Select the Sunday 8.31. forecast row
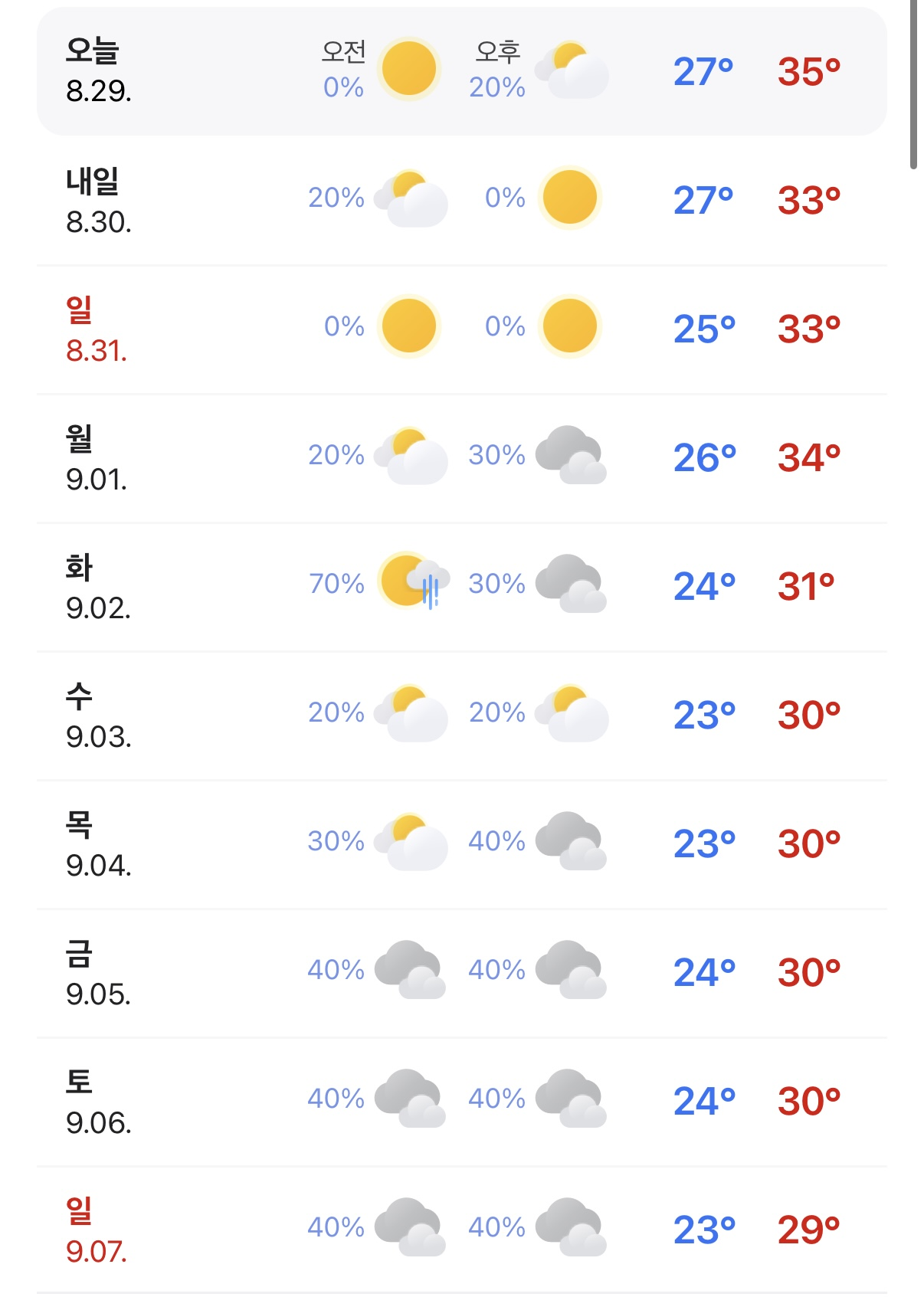The height and width of the screenshot is (1297, 924). point(461,329)
